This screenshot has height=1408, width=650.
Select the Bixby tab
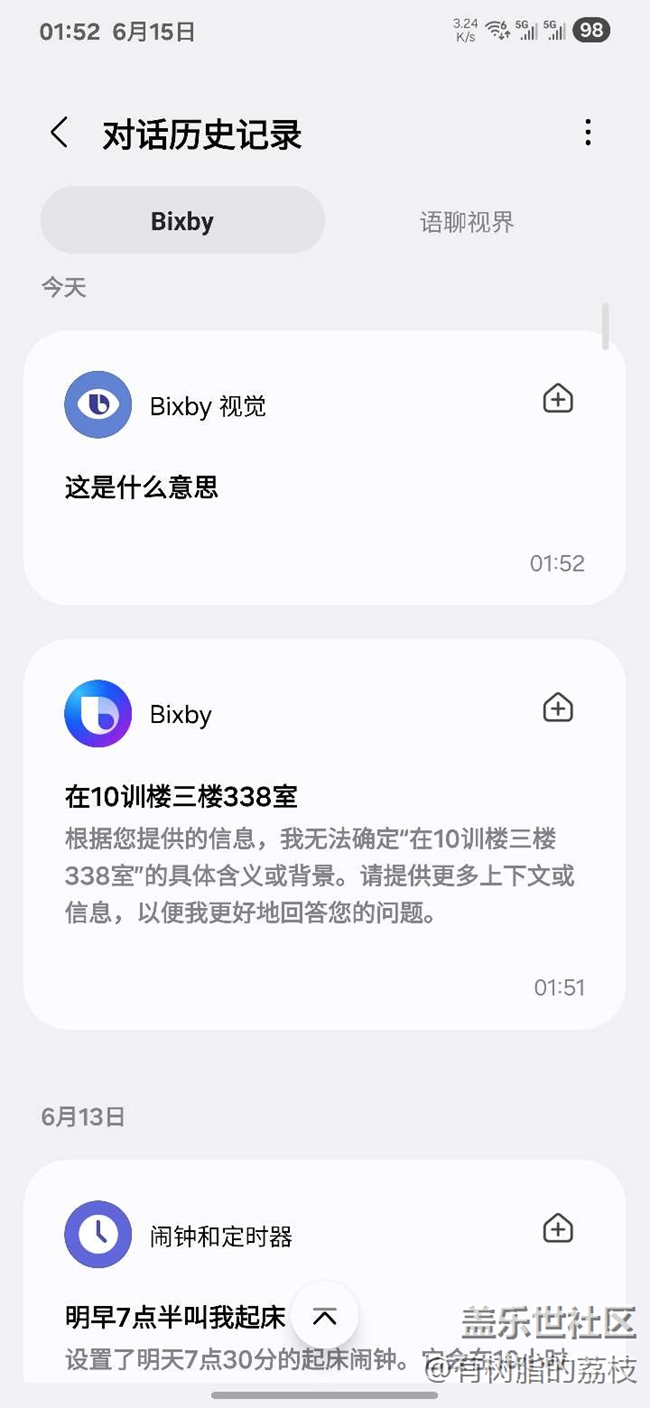(x=182, y=220)
